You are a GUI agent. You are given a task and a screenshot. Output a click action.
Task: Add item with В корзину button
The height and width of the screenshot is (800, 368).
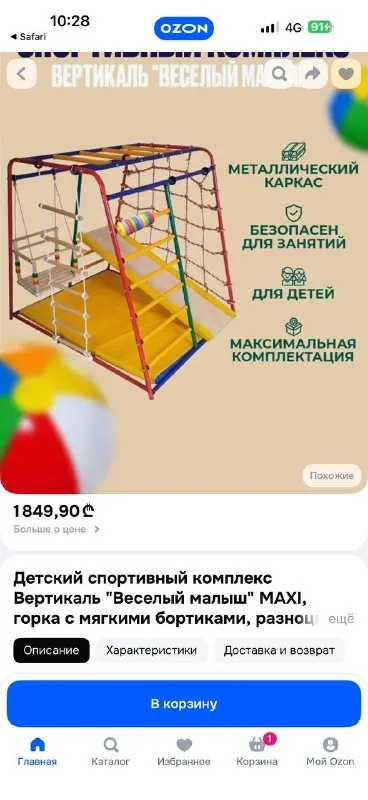tap(184, 704)
